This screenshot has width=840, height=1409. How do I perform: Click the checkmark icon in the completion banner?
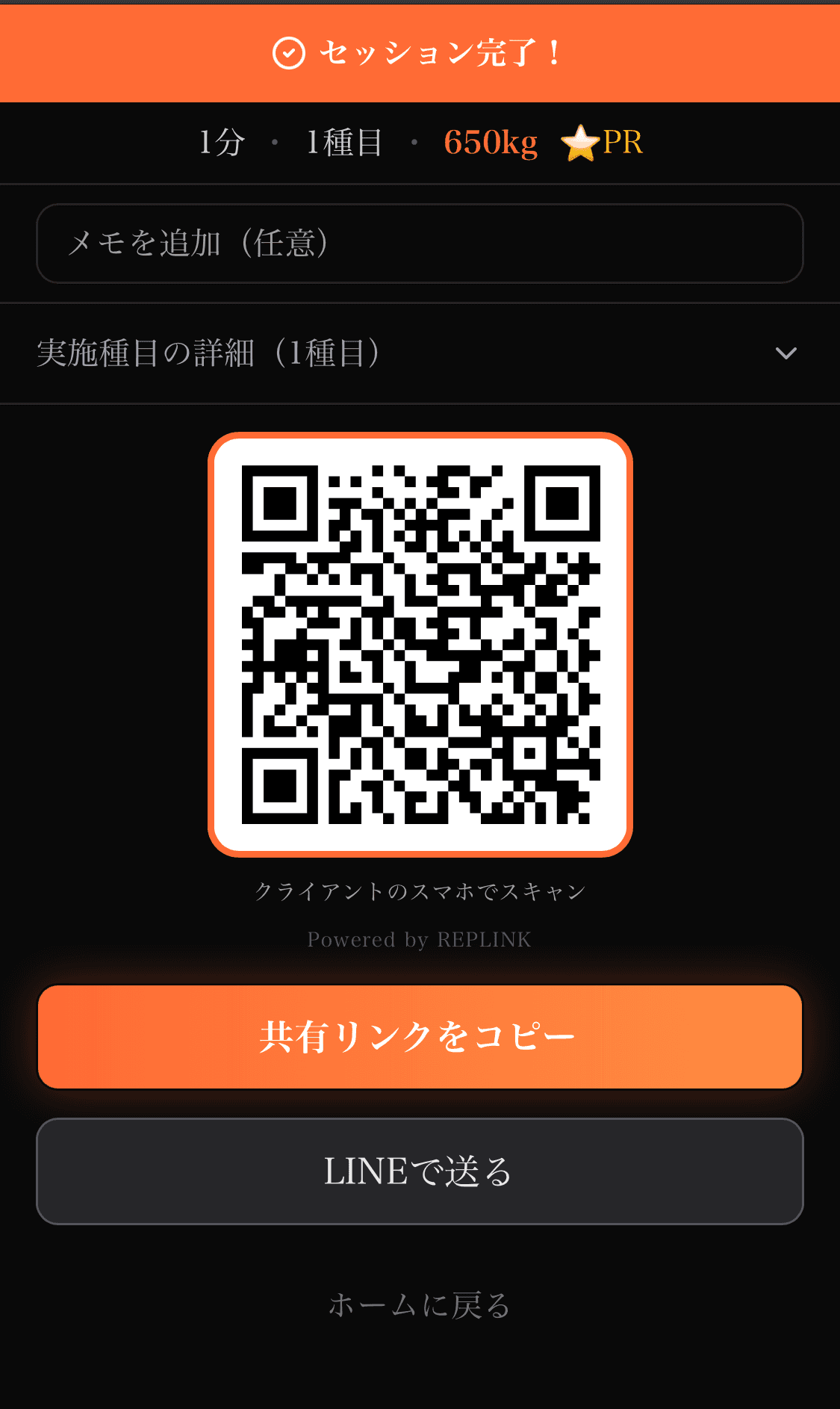(287, 53)
